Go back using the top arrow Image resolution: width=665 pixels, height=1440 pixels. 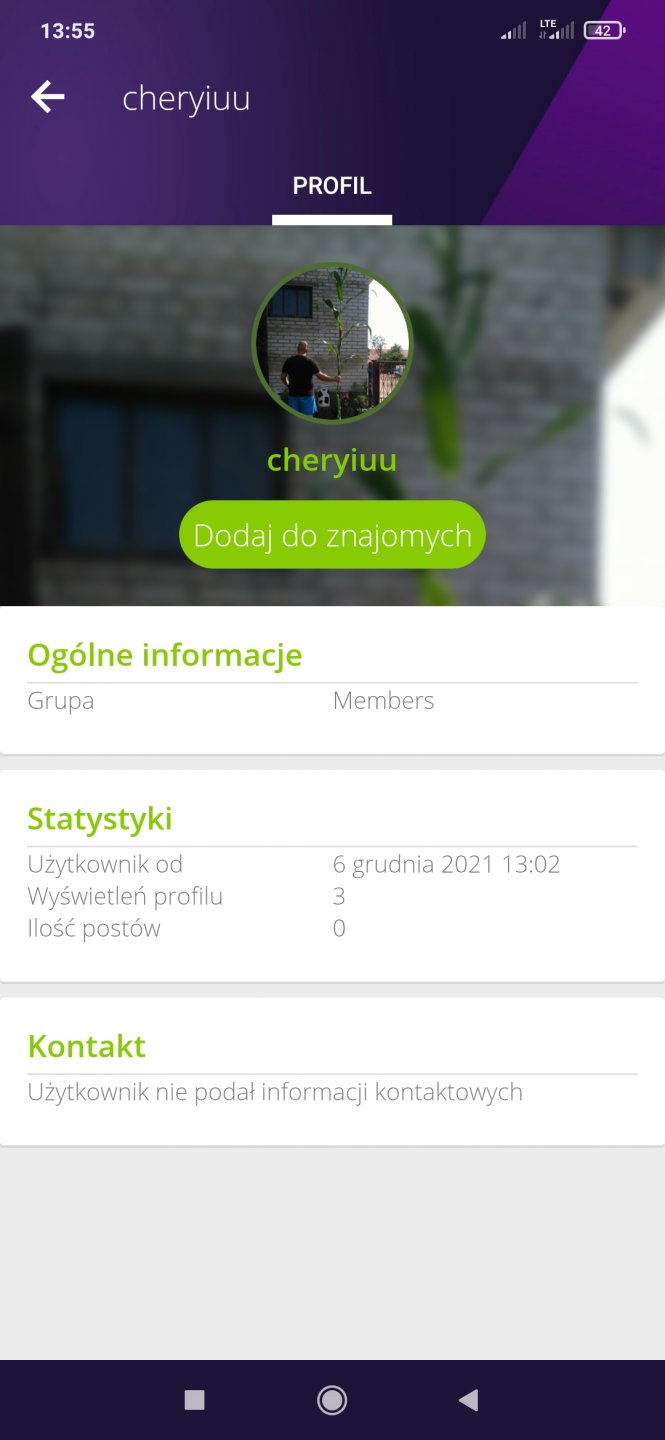tap(47, 97)
